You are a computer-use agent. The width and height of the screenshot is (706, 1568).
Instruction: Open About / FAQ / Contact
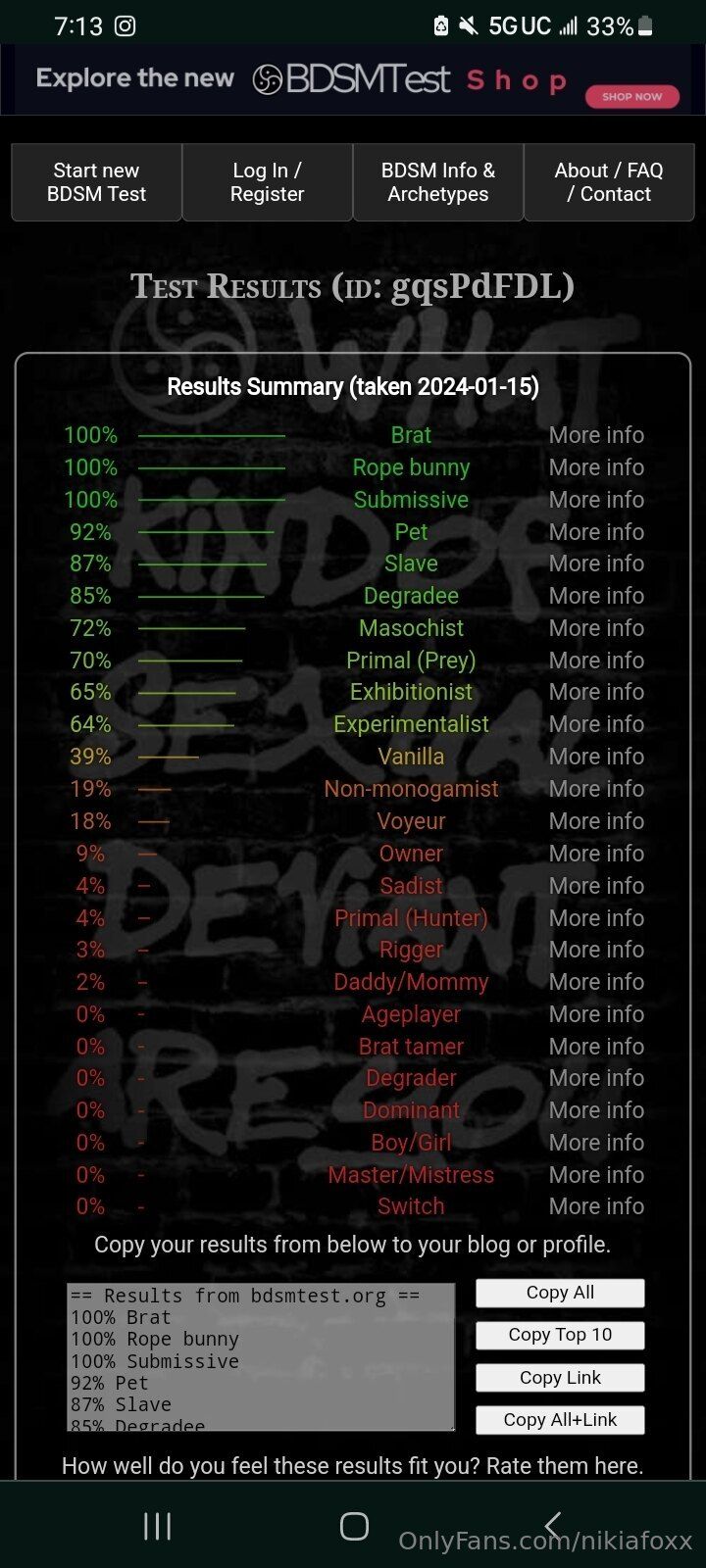(x=609, y=182)
